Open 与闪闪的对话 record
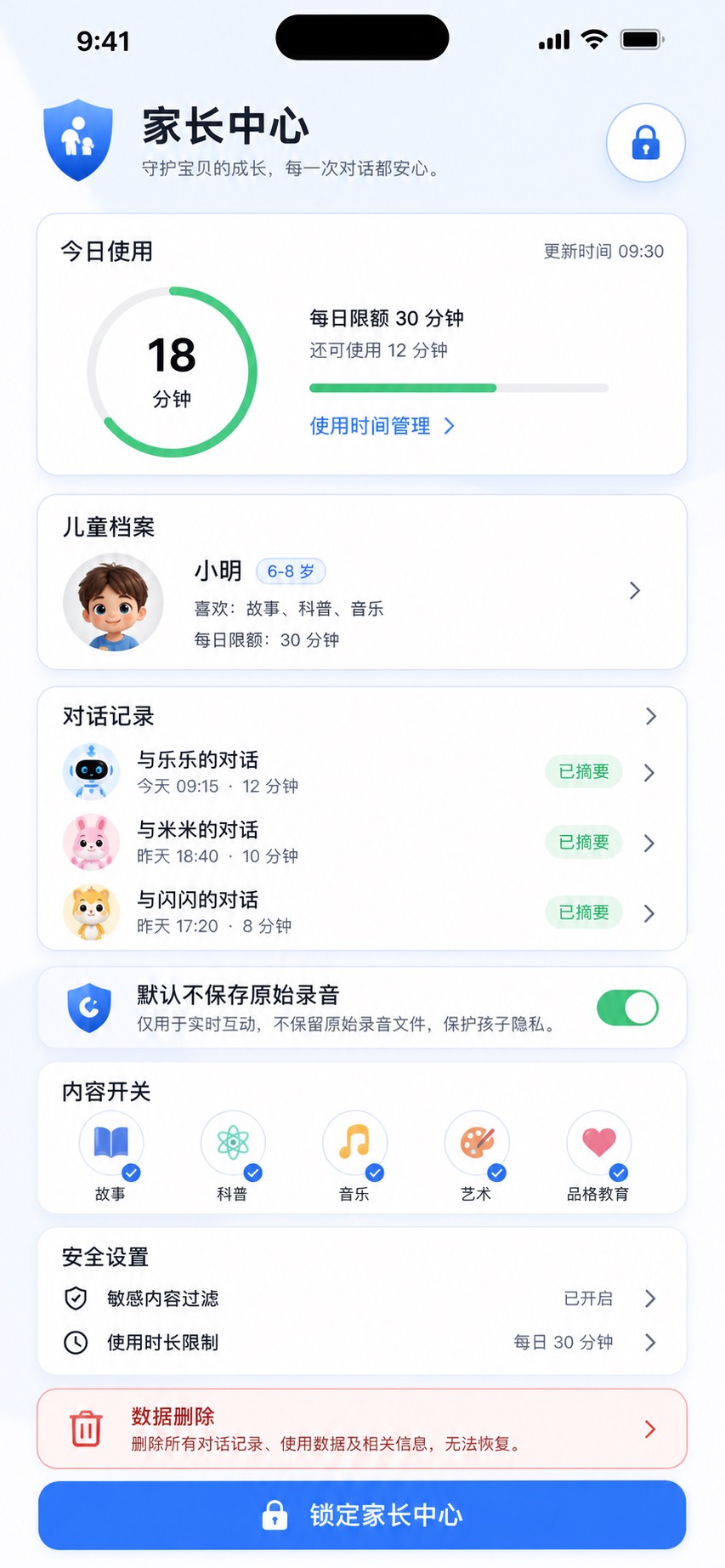The image size is (725, 1568). click(x=362, y=912)
